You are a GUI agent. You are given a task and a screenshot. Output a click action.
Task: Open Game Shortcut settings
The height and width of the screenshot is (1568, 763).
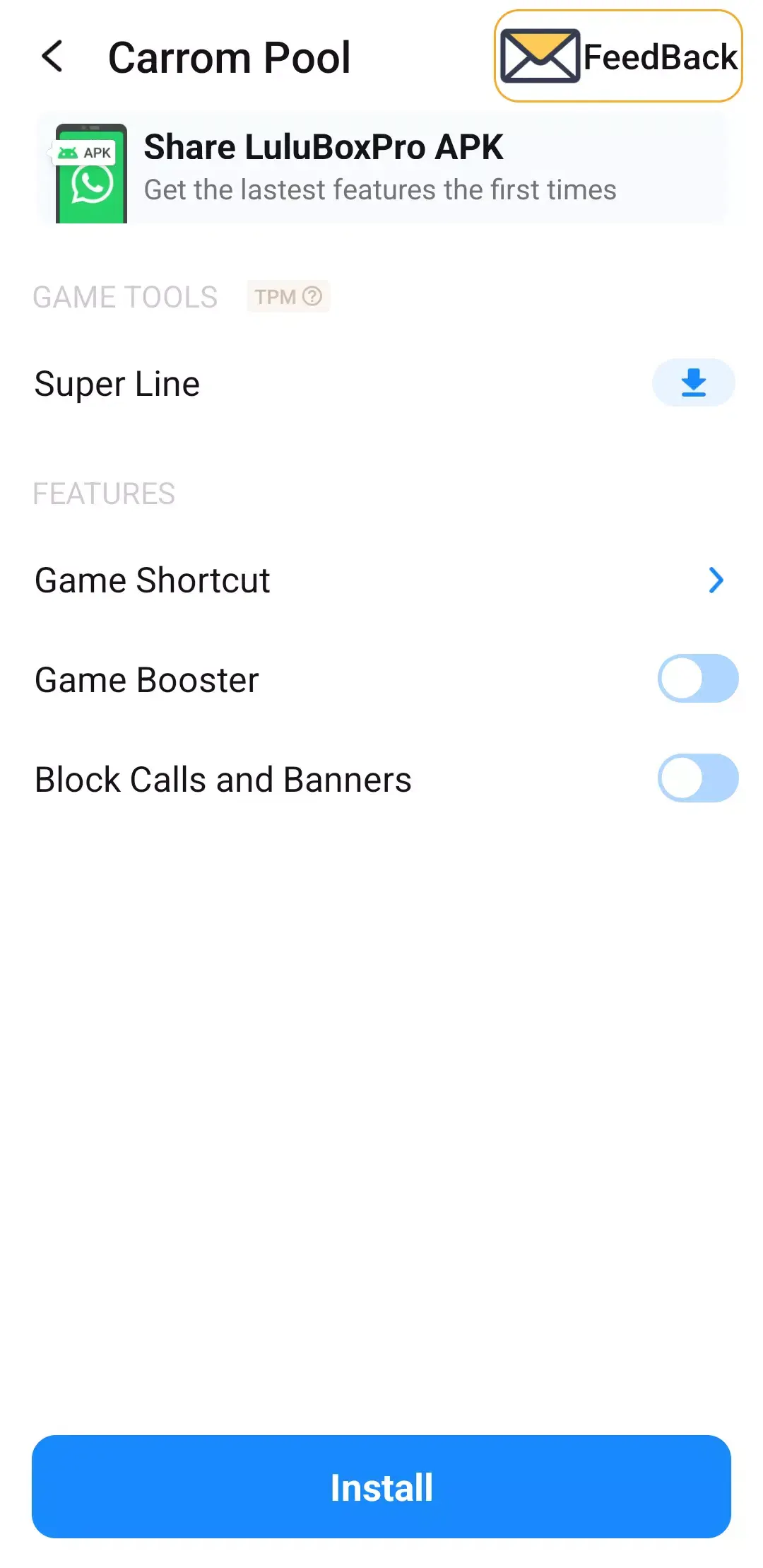(x=715, y=580)
